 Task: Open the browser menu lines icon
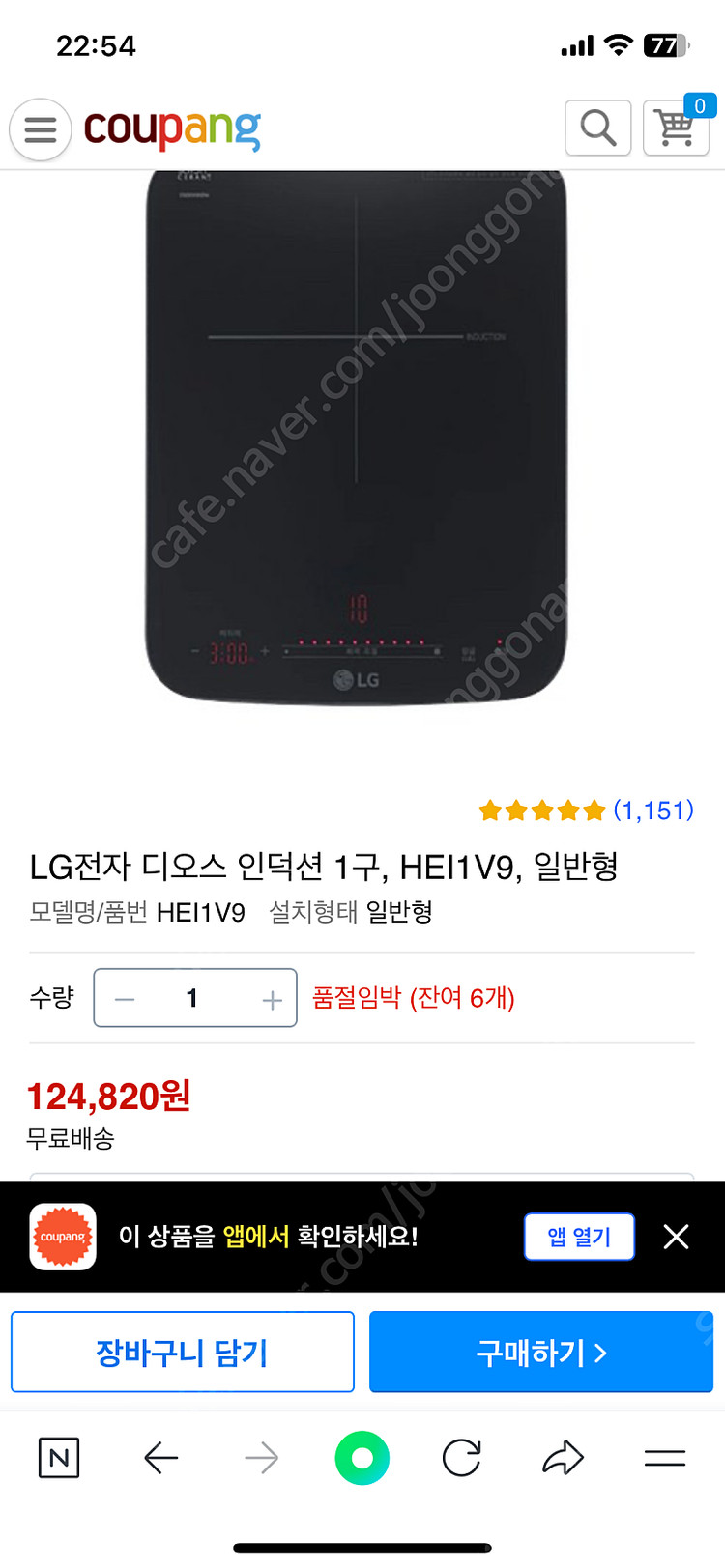pyautogui.click(x=666, y=1459)
